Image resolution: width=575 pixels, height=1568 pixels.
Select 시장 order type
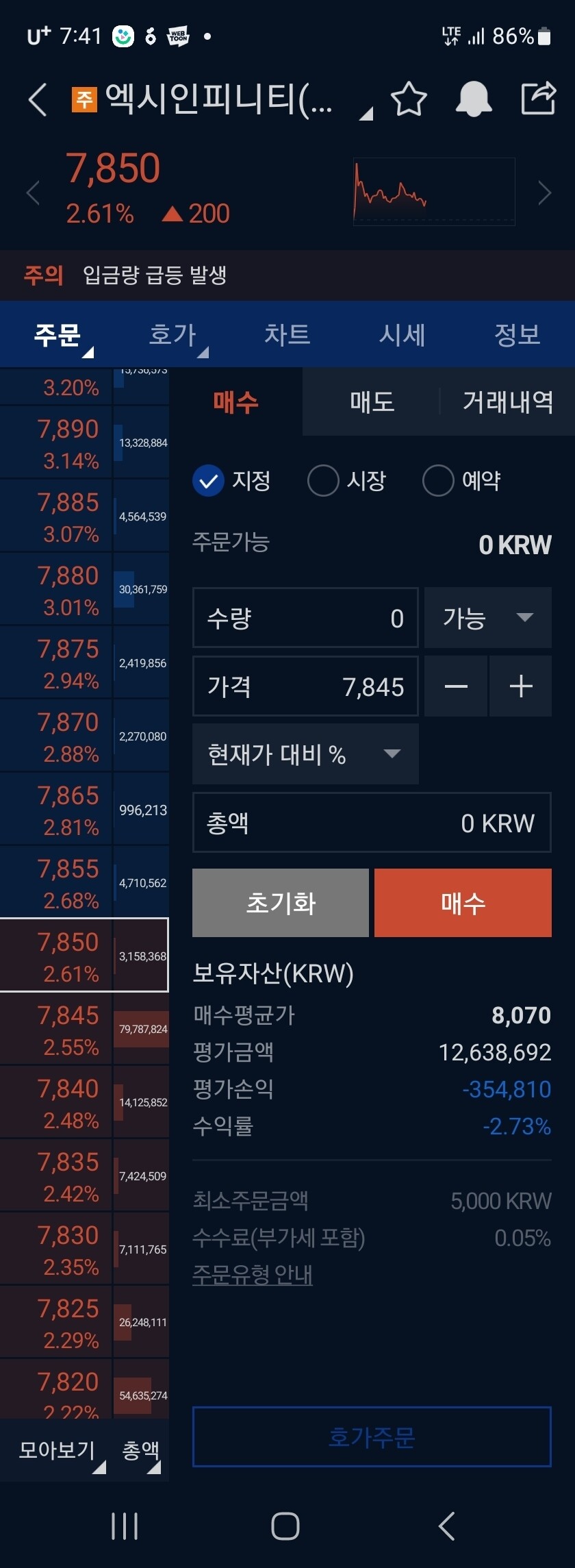pos(347,480)
